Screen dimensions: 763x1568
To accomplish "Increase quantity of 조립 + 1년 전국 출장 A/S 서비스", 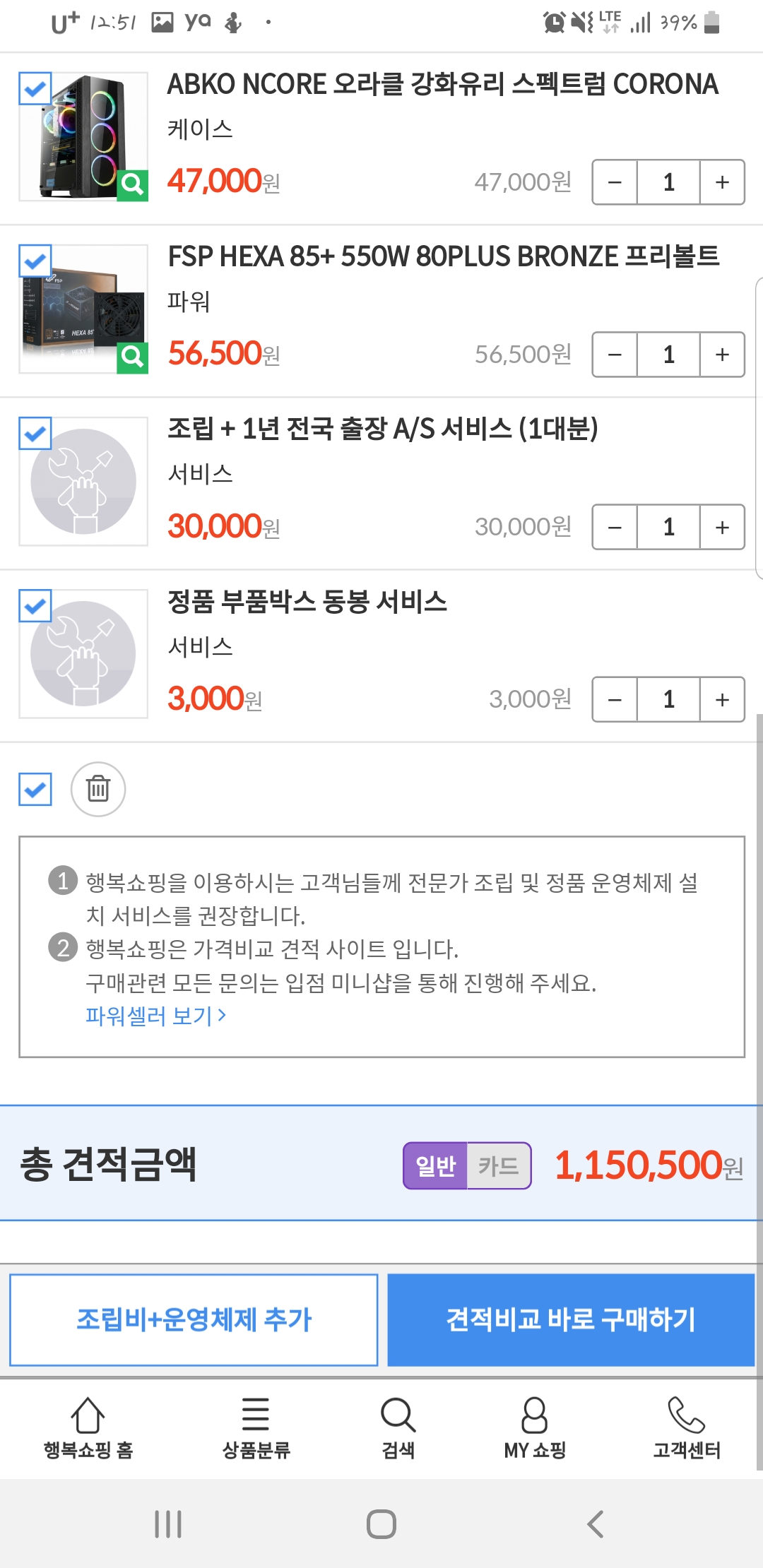I will click(x=722, y=527).
